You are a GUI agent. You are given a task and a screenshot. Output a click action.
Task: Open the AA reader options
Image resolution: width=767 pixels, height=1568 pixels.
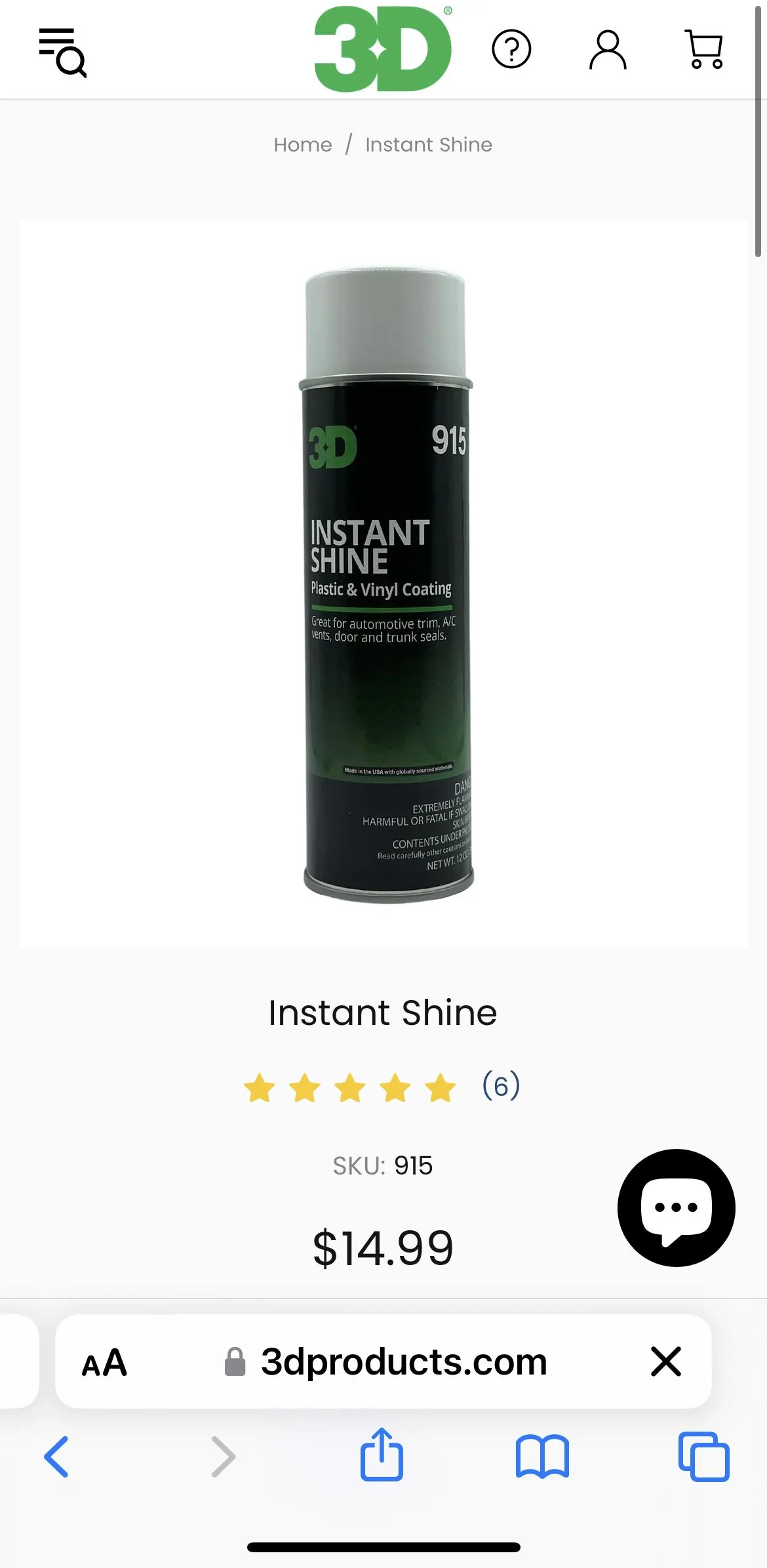coord(104,1363)
